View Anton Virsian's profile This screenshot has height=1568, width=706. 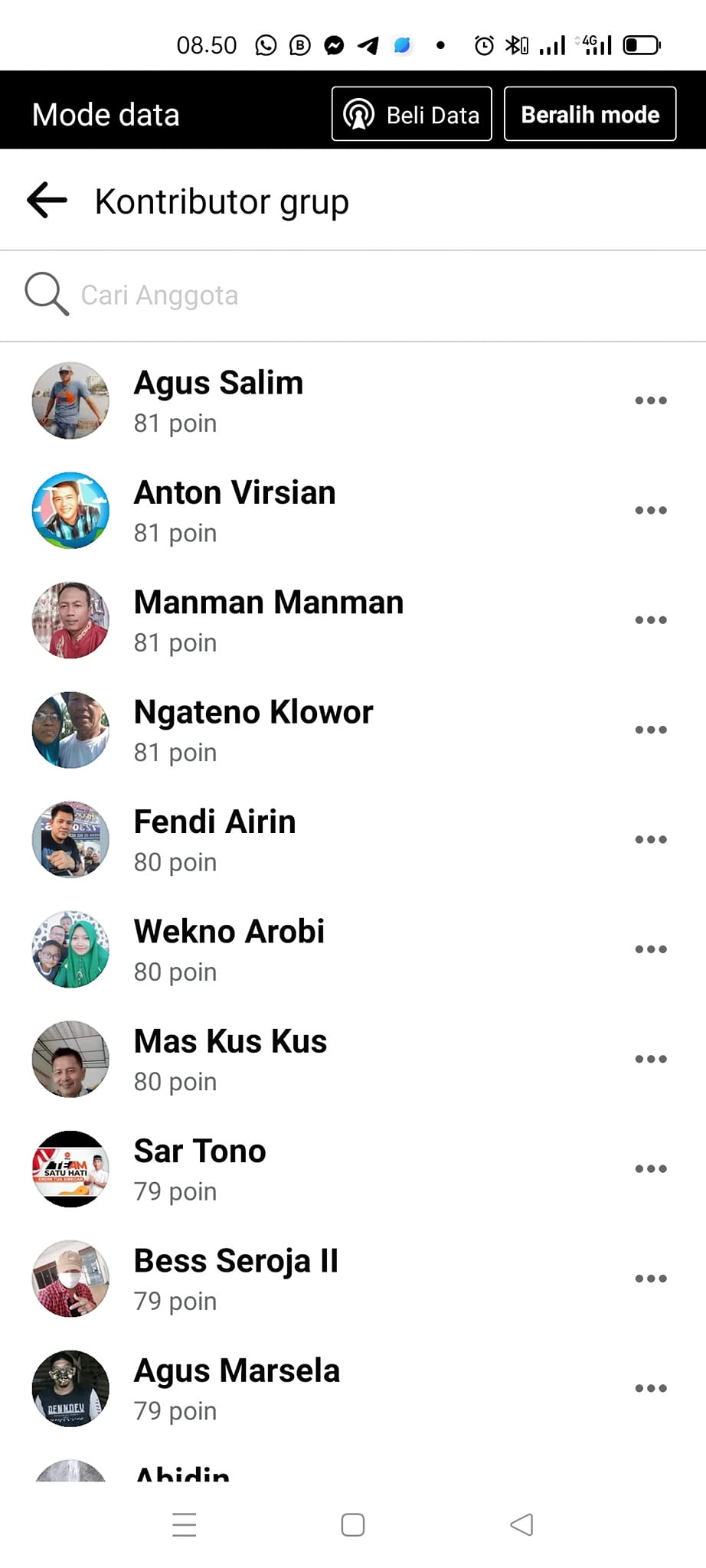click(x=234, y=493)
